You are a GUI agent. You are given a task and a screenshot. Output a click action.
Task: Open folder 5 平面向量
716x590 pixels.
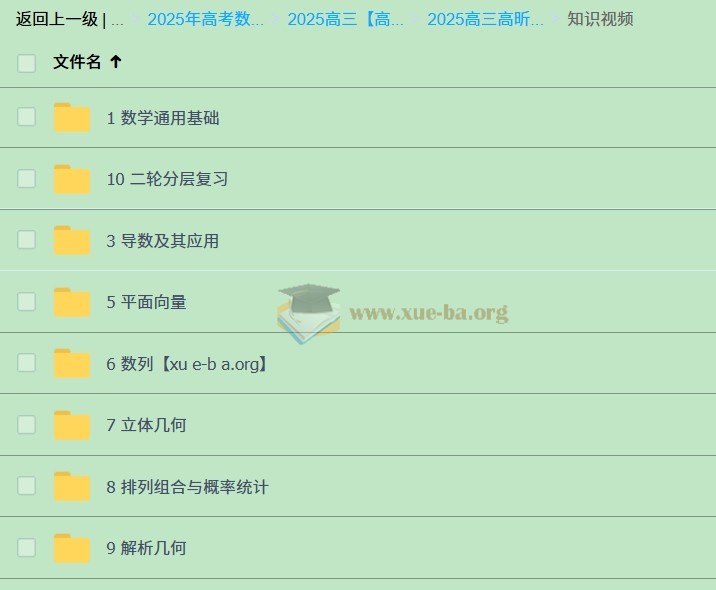[x=146, y=302]
